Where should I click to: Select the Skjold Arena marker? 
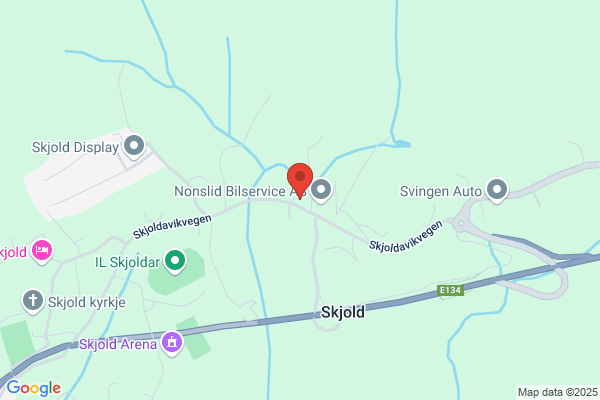pos(172,343)
